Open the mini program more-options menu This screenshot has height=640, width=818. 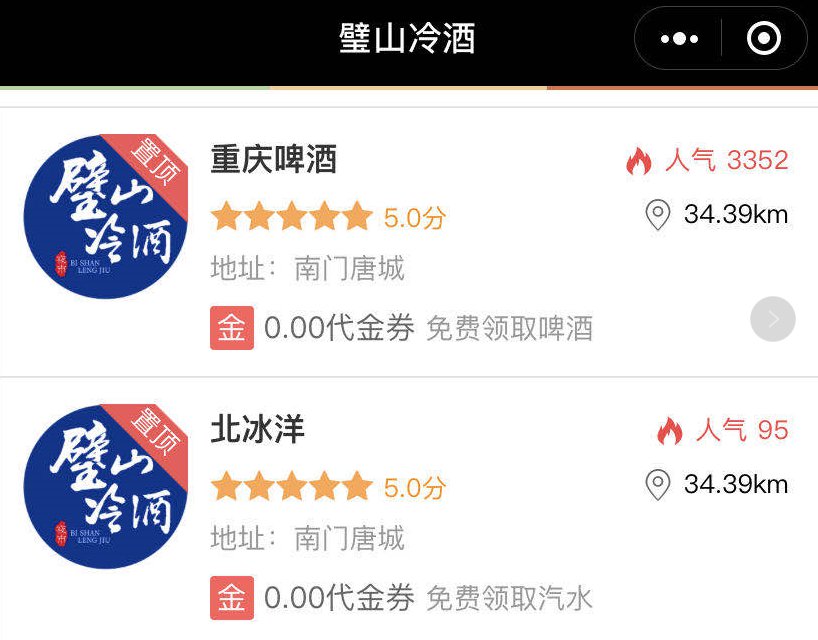[x=680, y=39]
